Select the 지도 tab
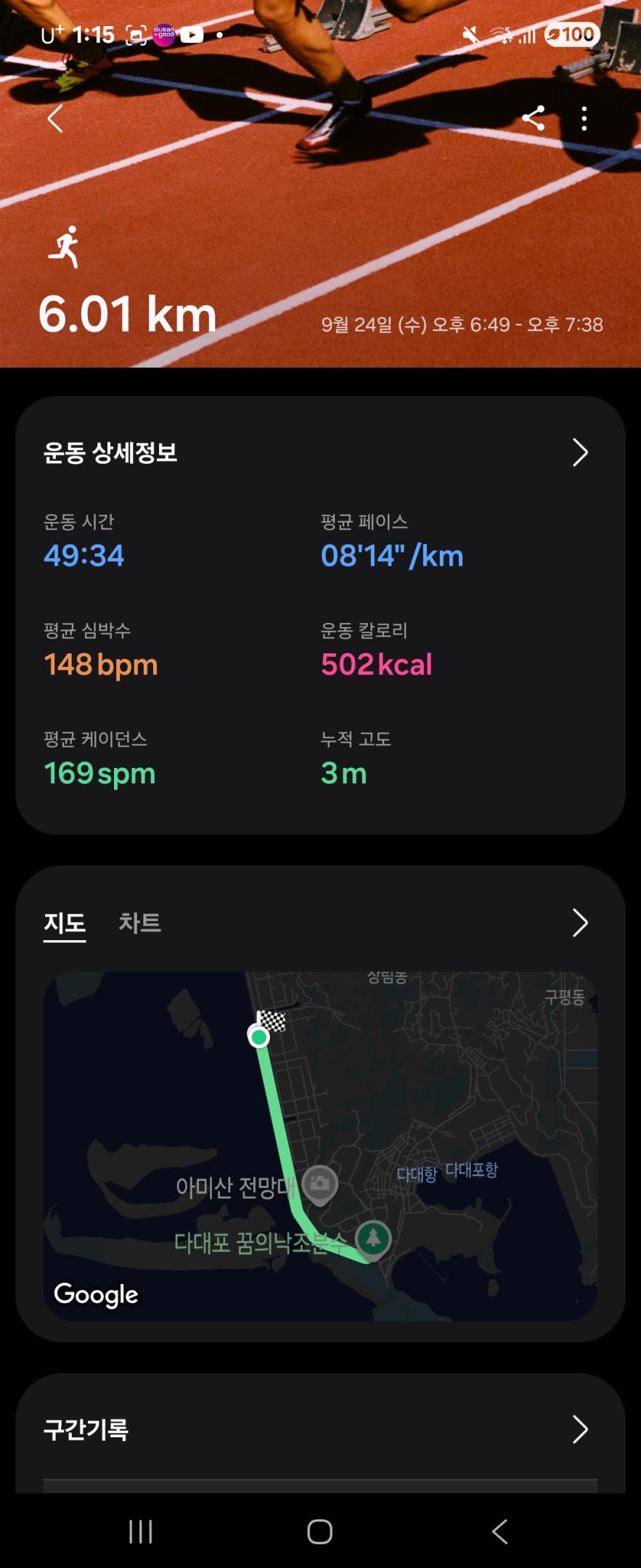The width and height of the screenshot is (641, 1568). point(65,923)
